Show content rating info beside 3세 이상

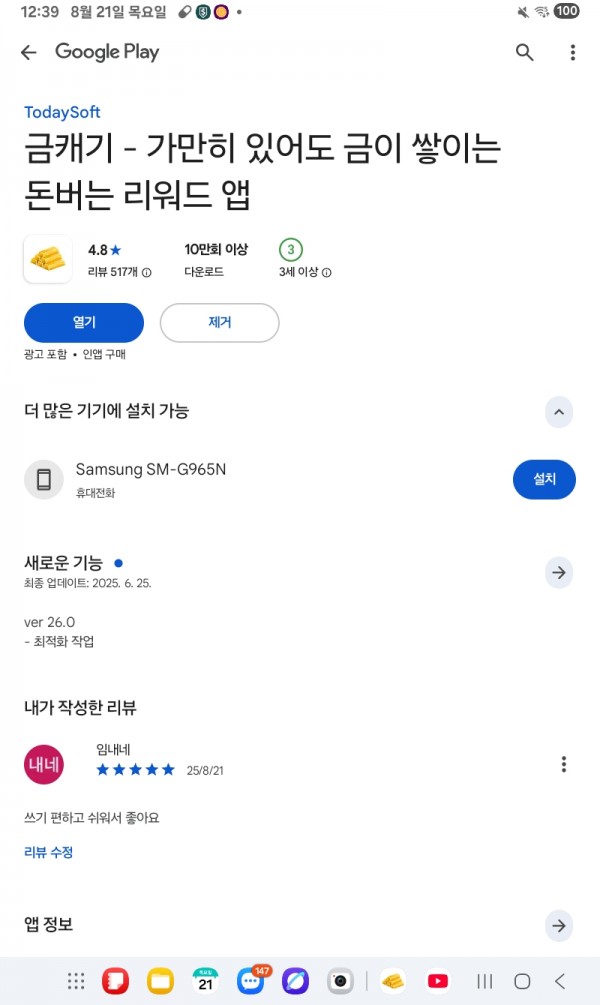coord(327,272)
